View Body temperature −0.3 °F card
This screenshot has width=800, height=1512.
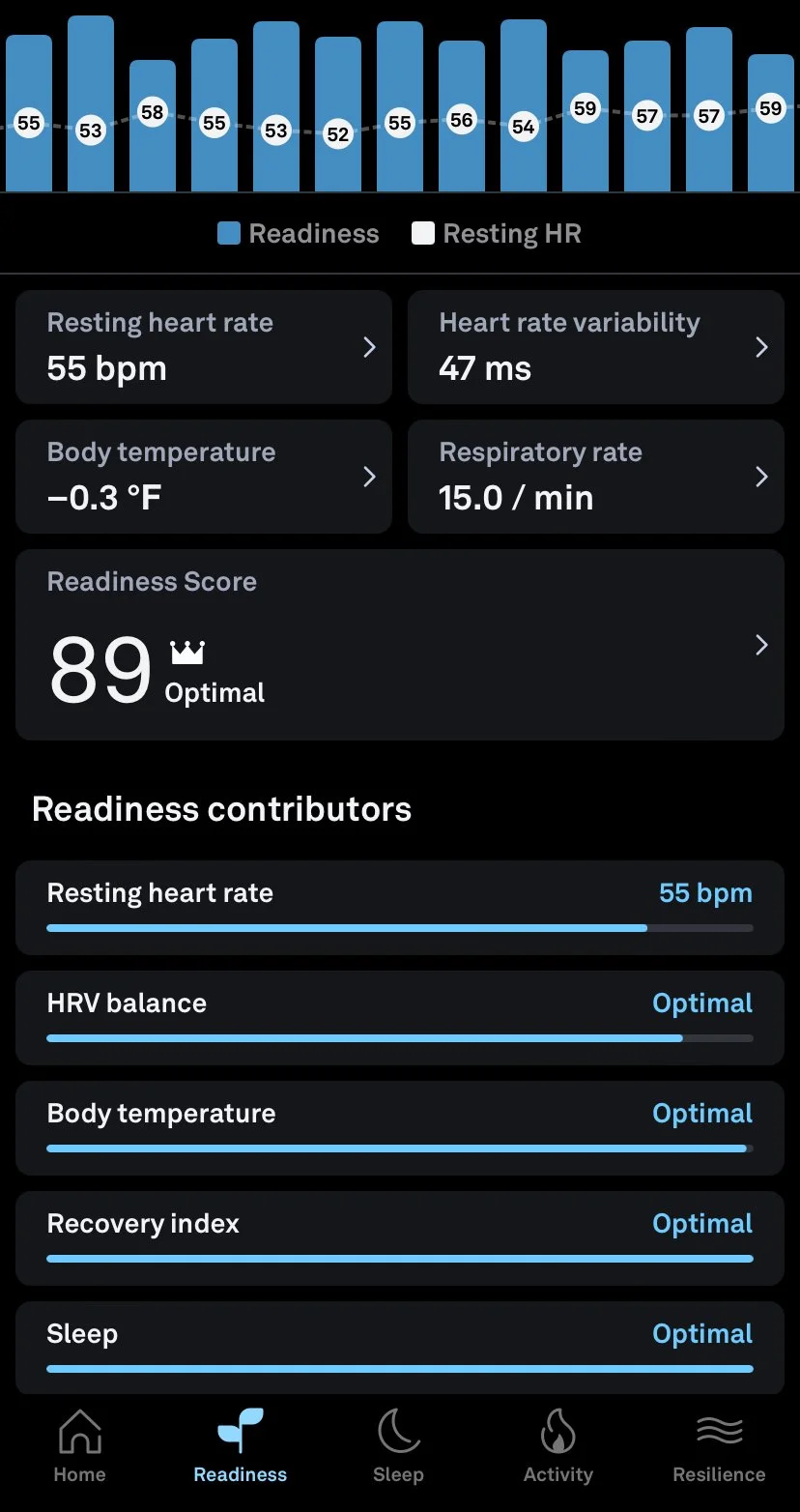click(203, 476)
